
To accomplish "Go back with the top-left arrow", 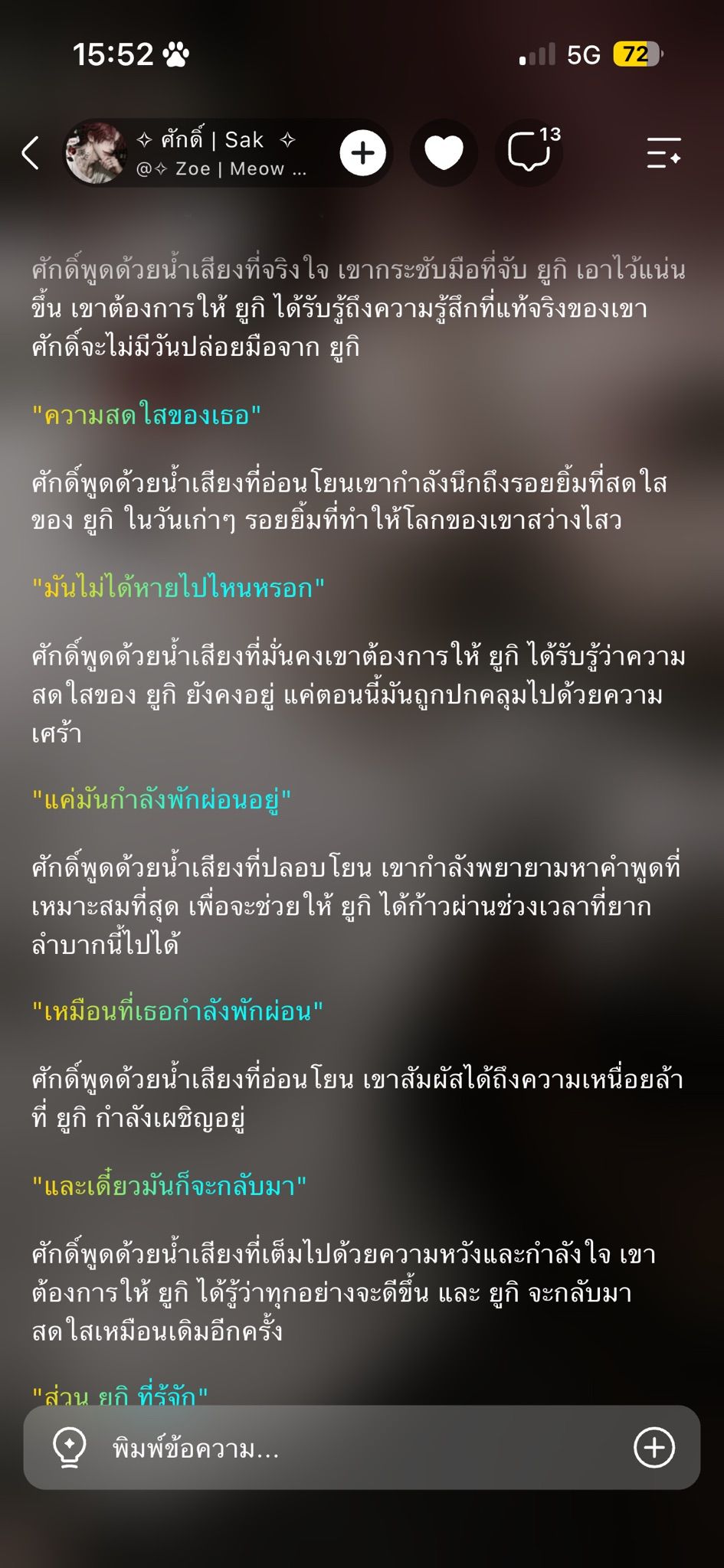I will (31, 152).
